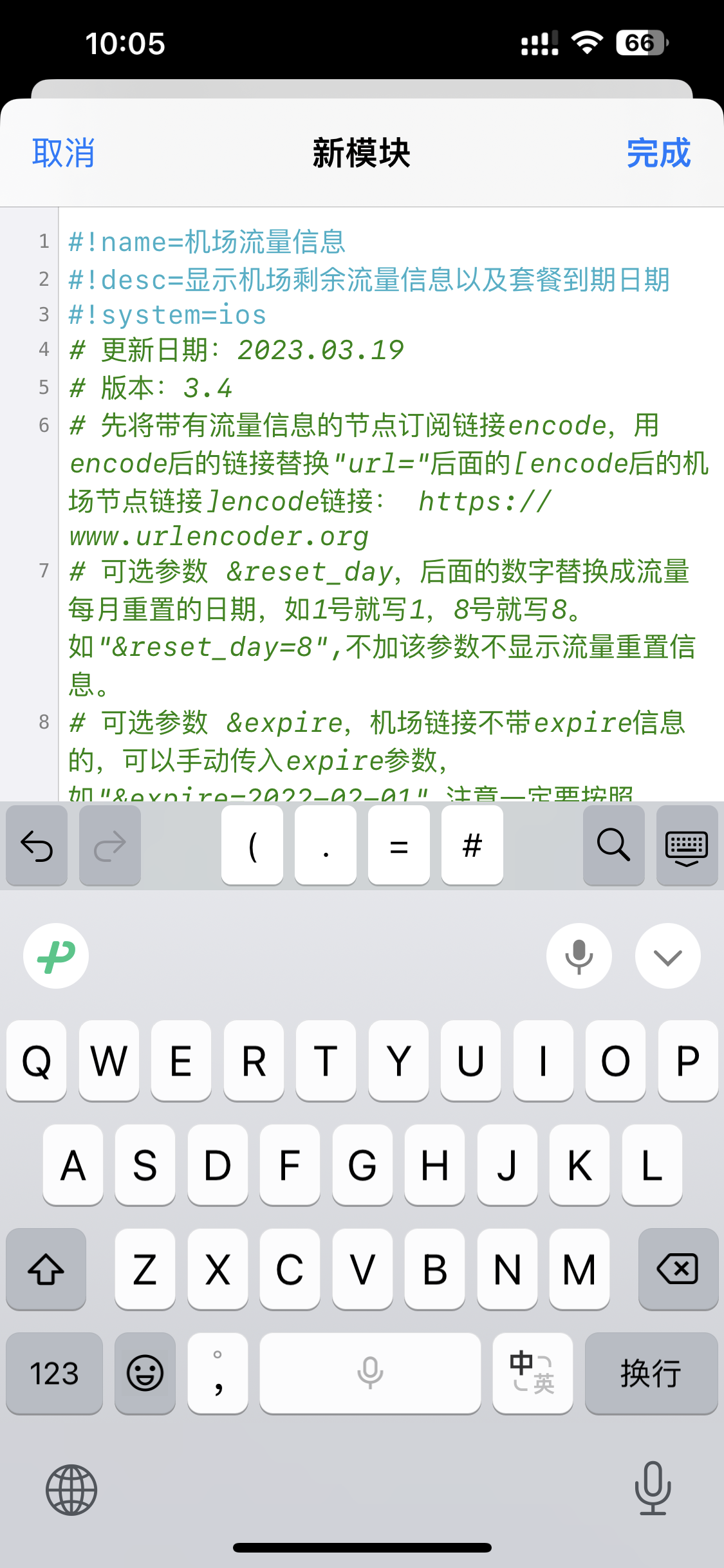The height and width of the screenshot is (1568, 724).
Task: Tap 取消 to cancel the new module
Action: point(63,153)
